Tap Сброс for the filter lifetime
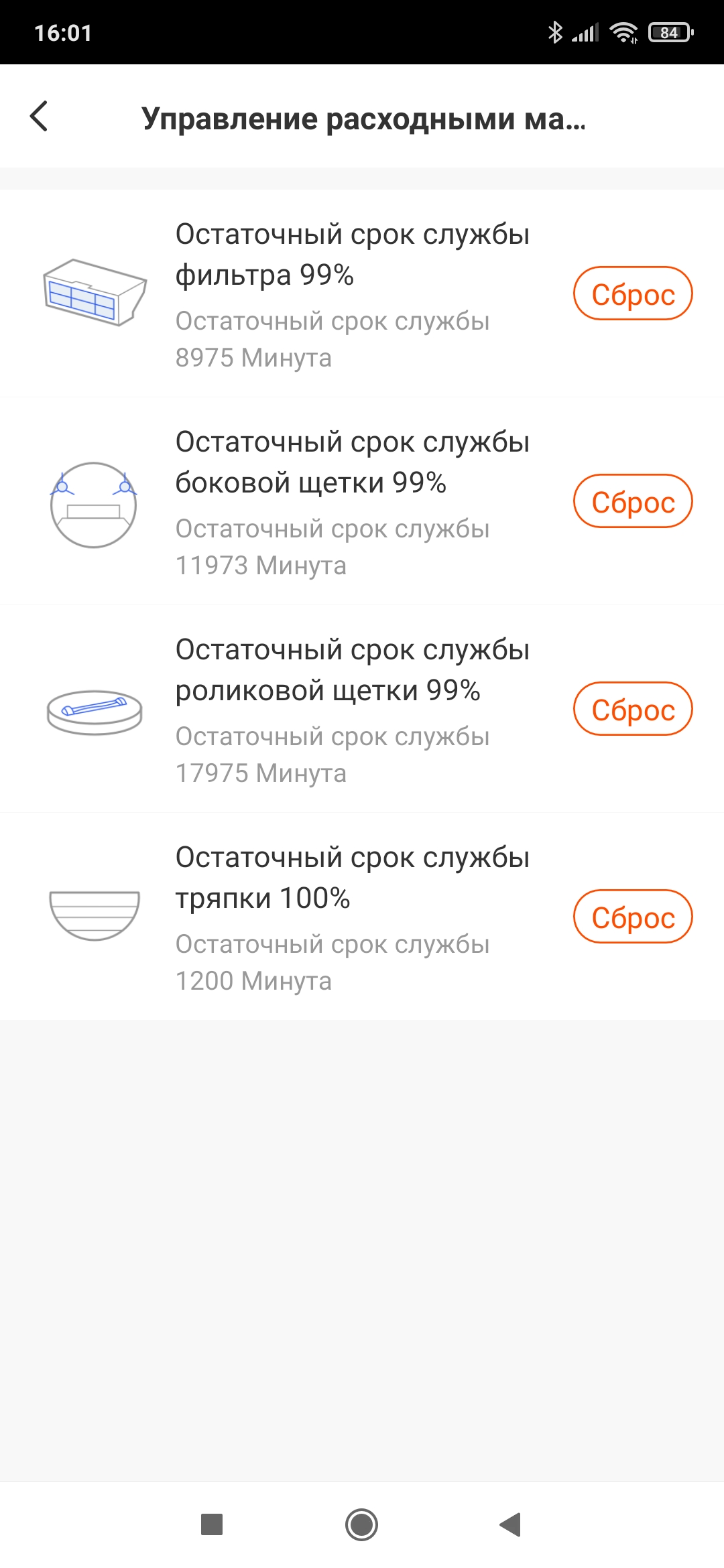The width and height of the screenshot is (724, 1568). point(632,293)
